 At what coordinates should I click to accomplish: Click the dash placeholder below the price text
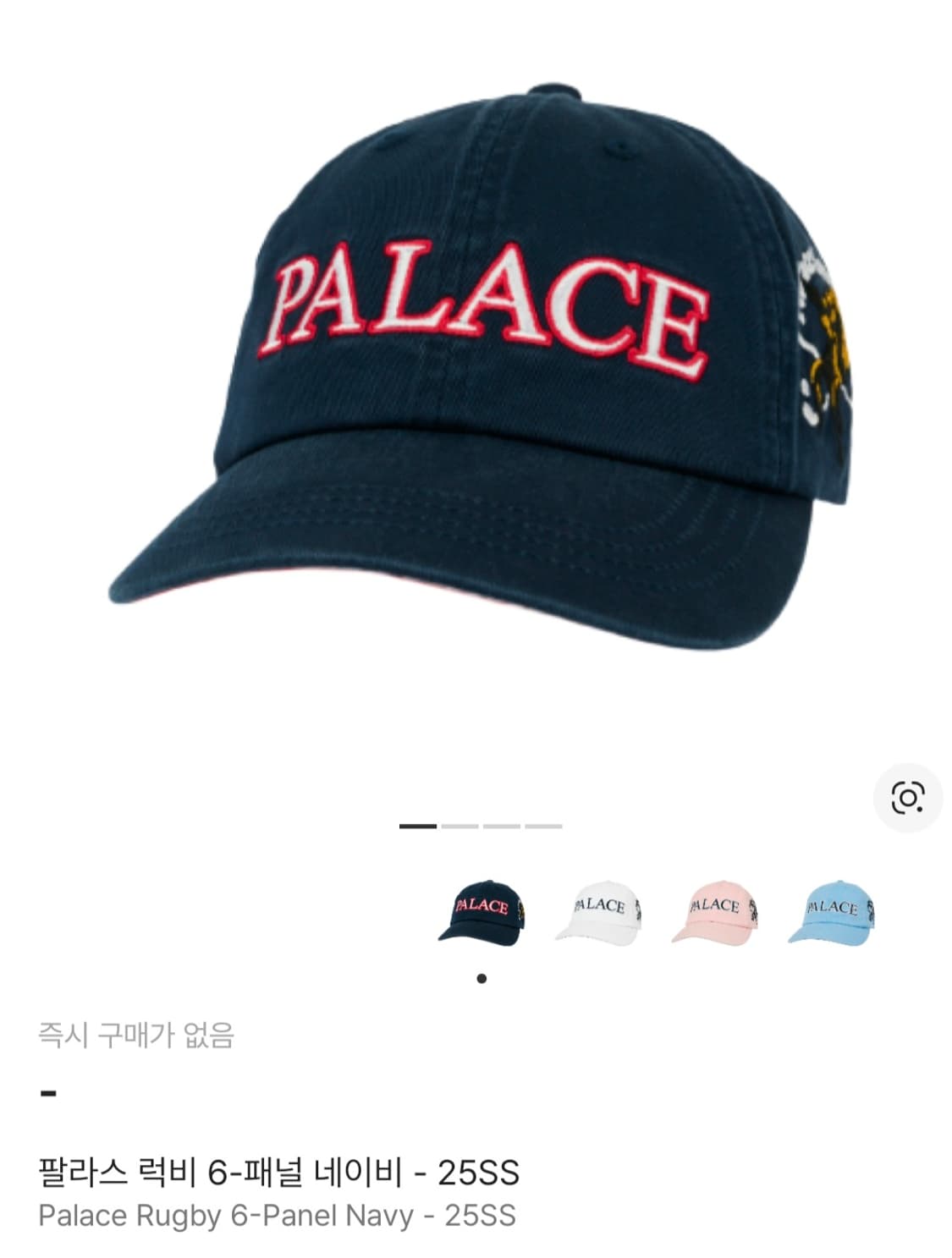48,1092
